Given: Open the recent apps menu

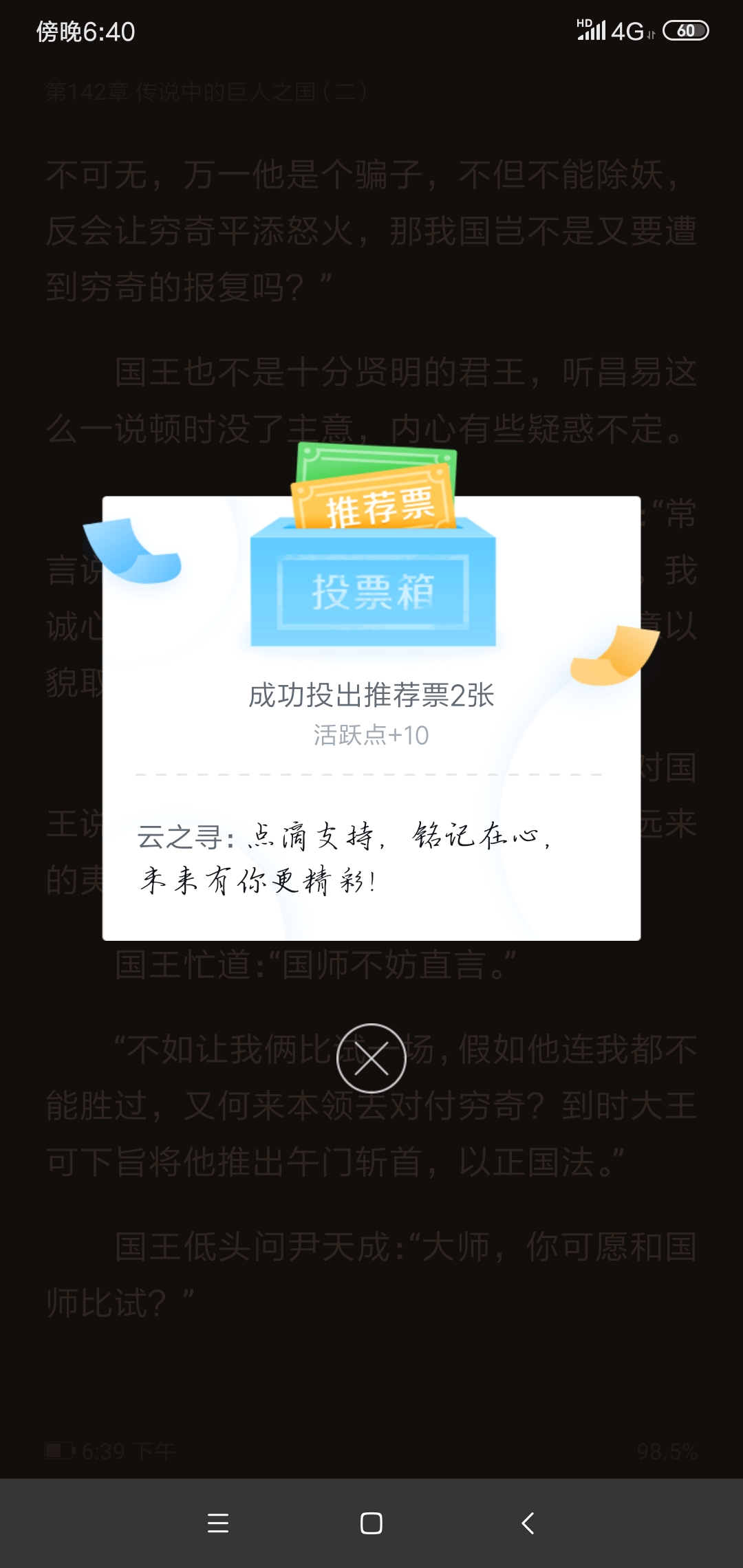Looking at the screenshot, I should coord(218,1523).
